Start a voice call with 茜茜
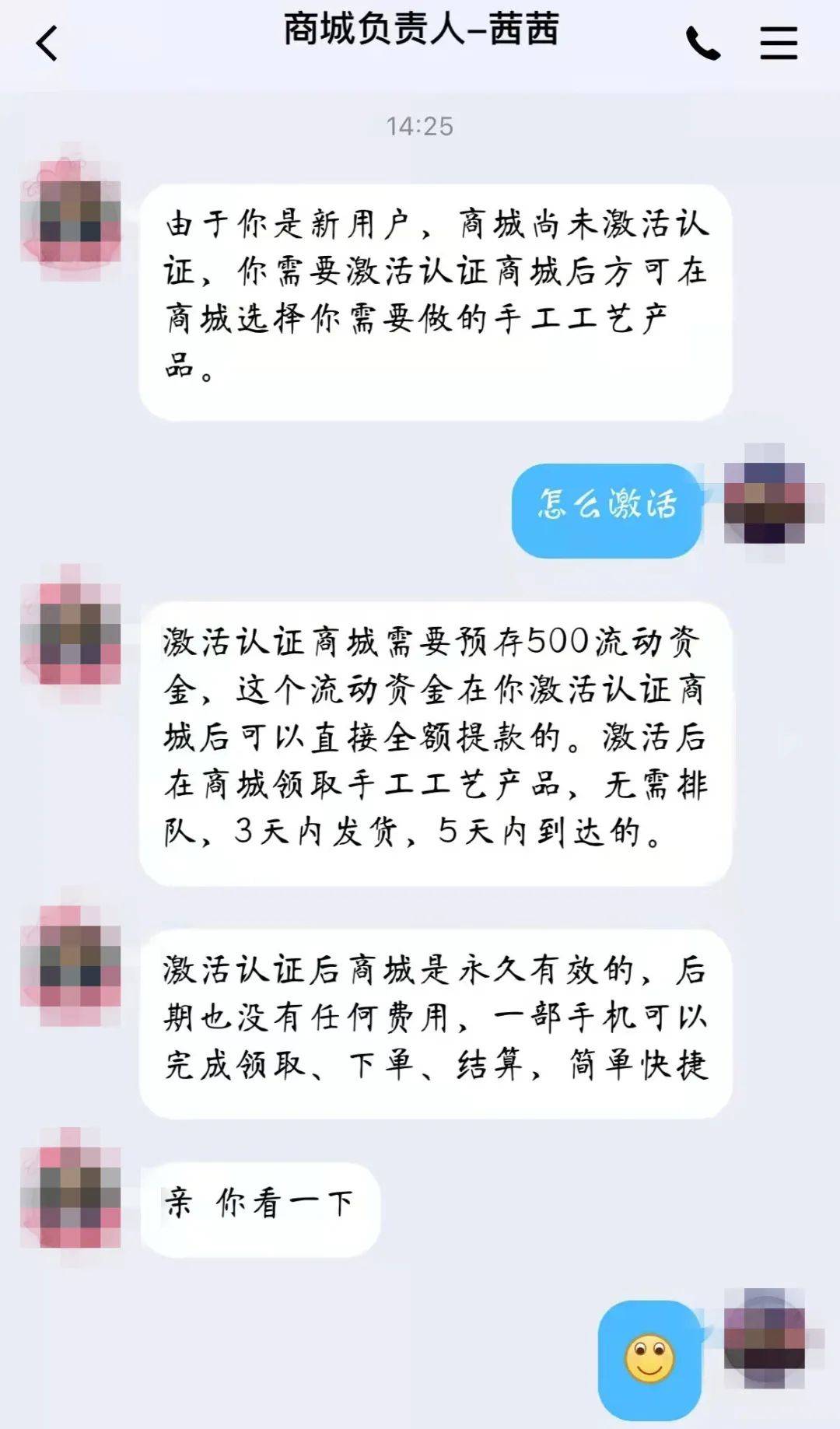The width and height of the screenshot is (840, 1429). [703, 44]
